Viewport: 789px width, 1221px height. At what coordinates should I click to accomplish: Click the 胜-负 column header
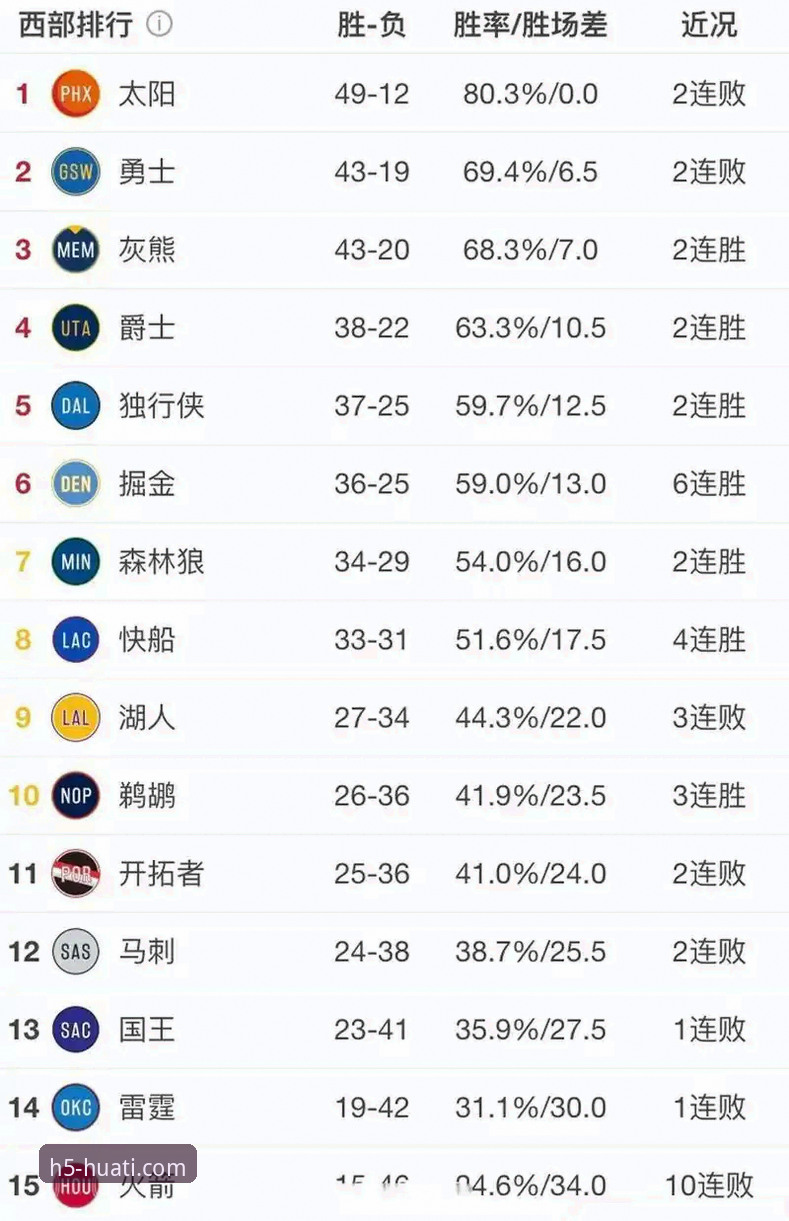(x=371, y=25)
